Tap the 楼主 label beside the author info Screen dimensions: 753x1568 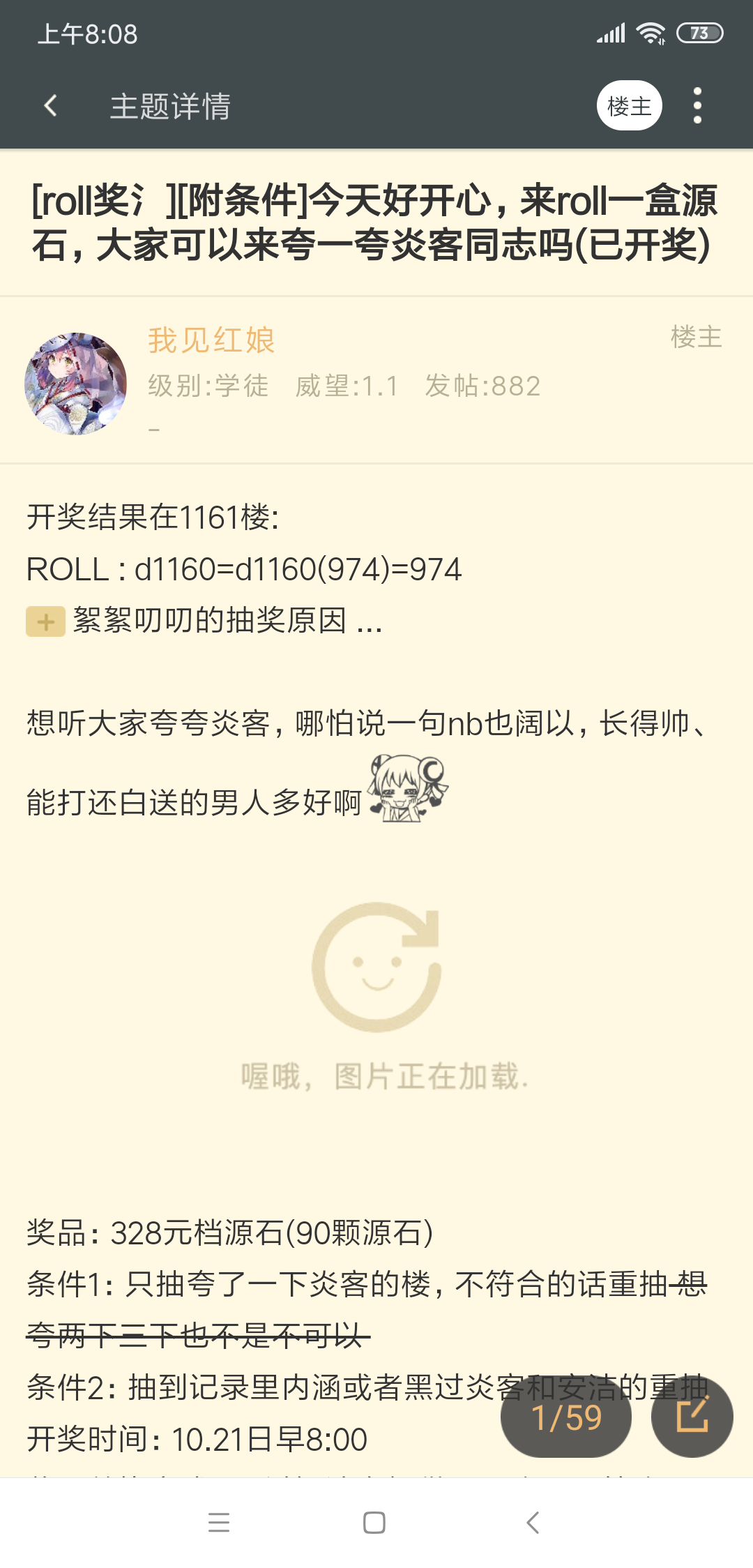pos(697,340)
